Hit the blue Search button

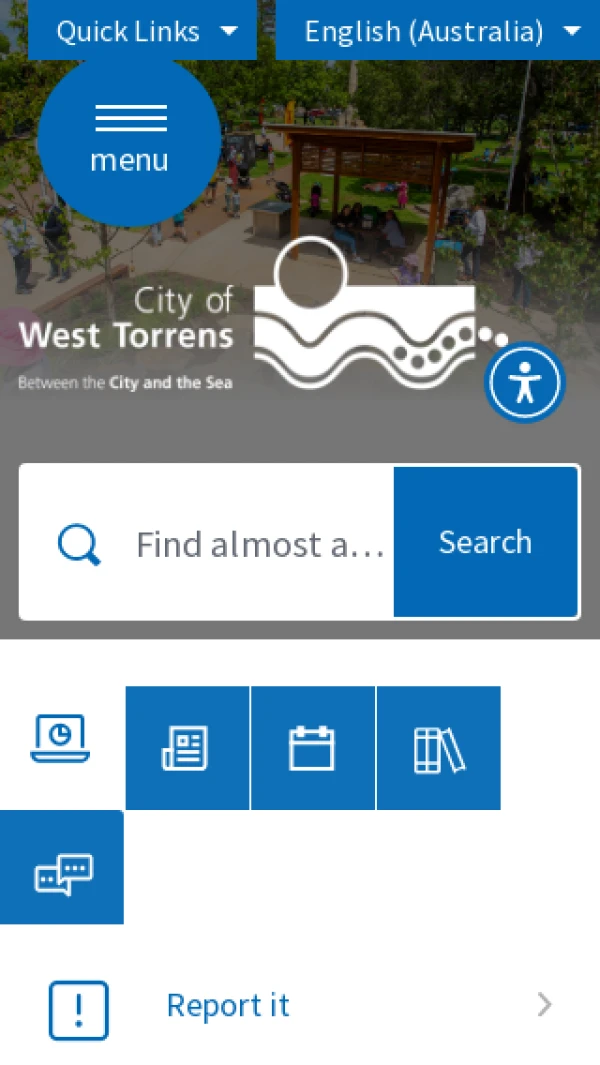point(485,542)
